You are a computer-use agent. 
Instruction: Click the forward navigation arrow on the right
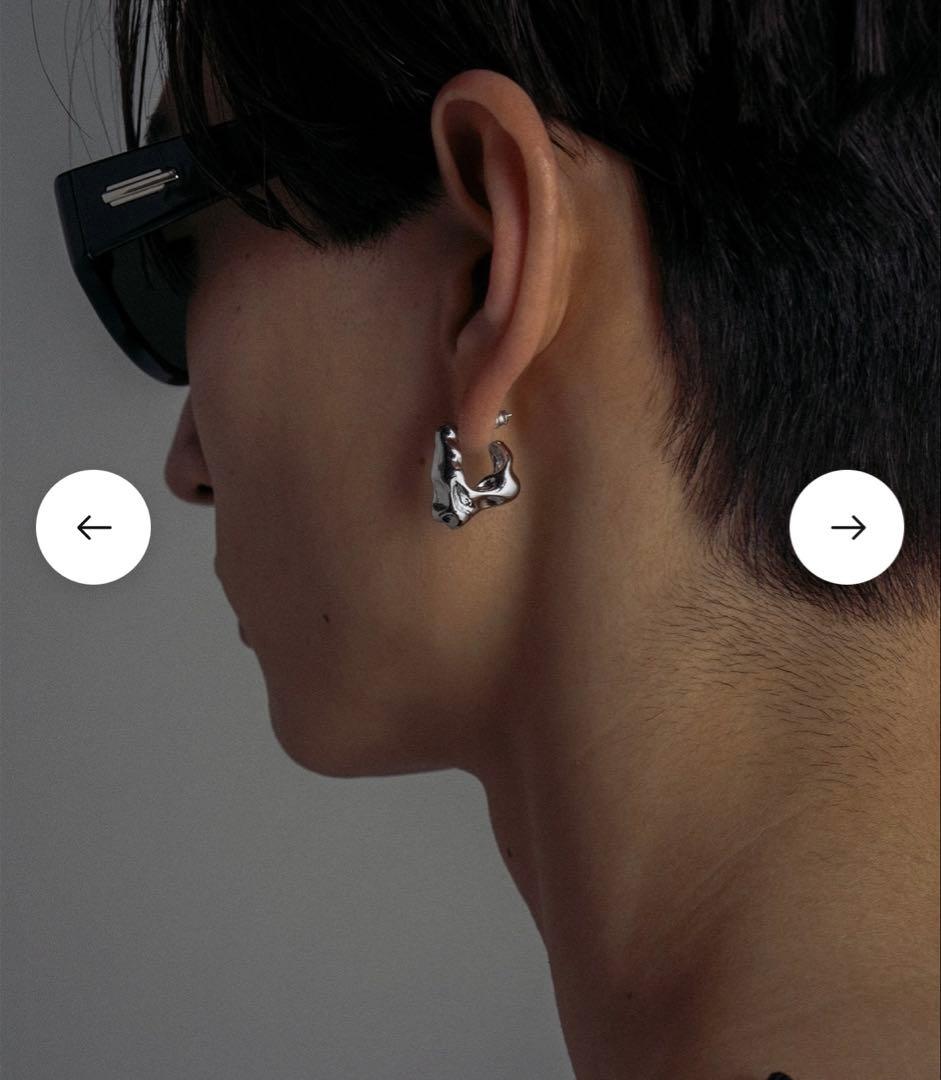[x=847, y=527]
